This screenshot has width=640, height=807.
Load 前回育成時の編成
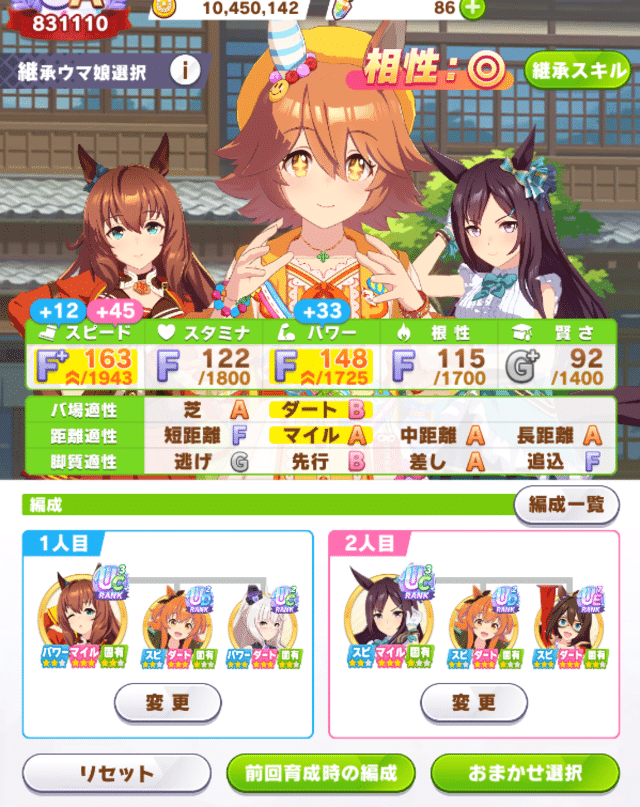[320, 773]
